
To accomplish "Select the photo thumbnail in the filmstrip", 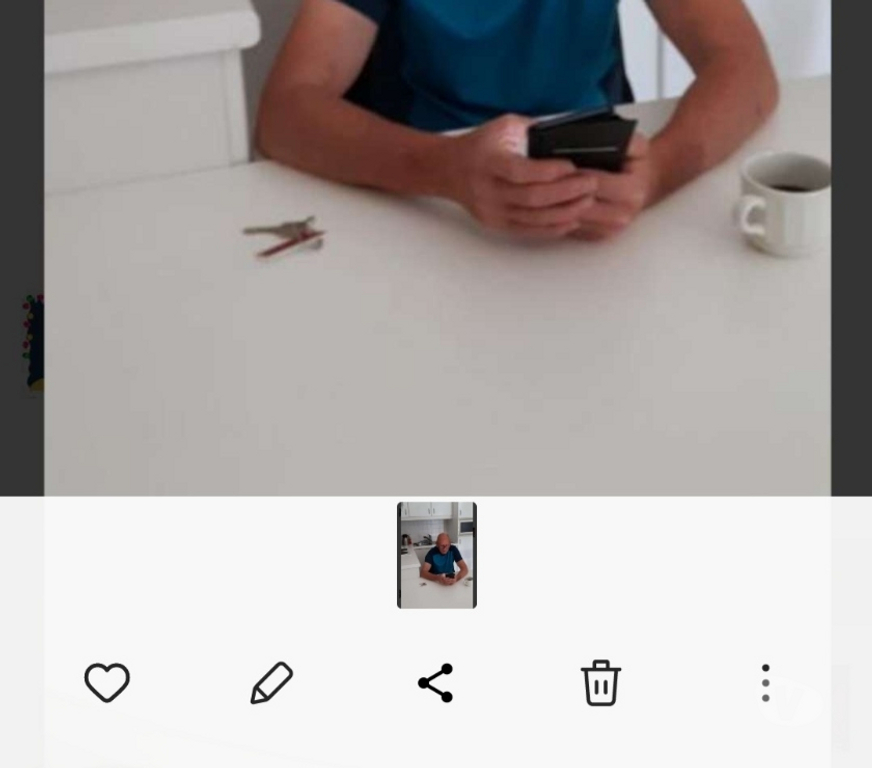I will click(x=437, y=555).
